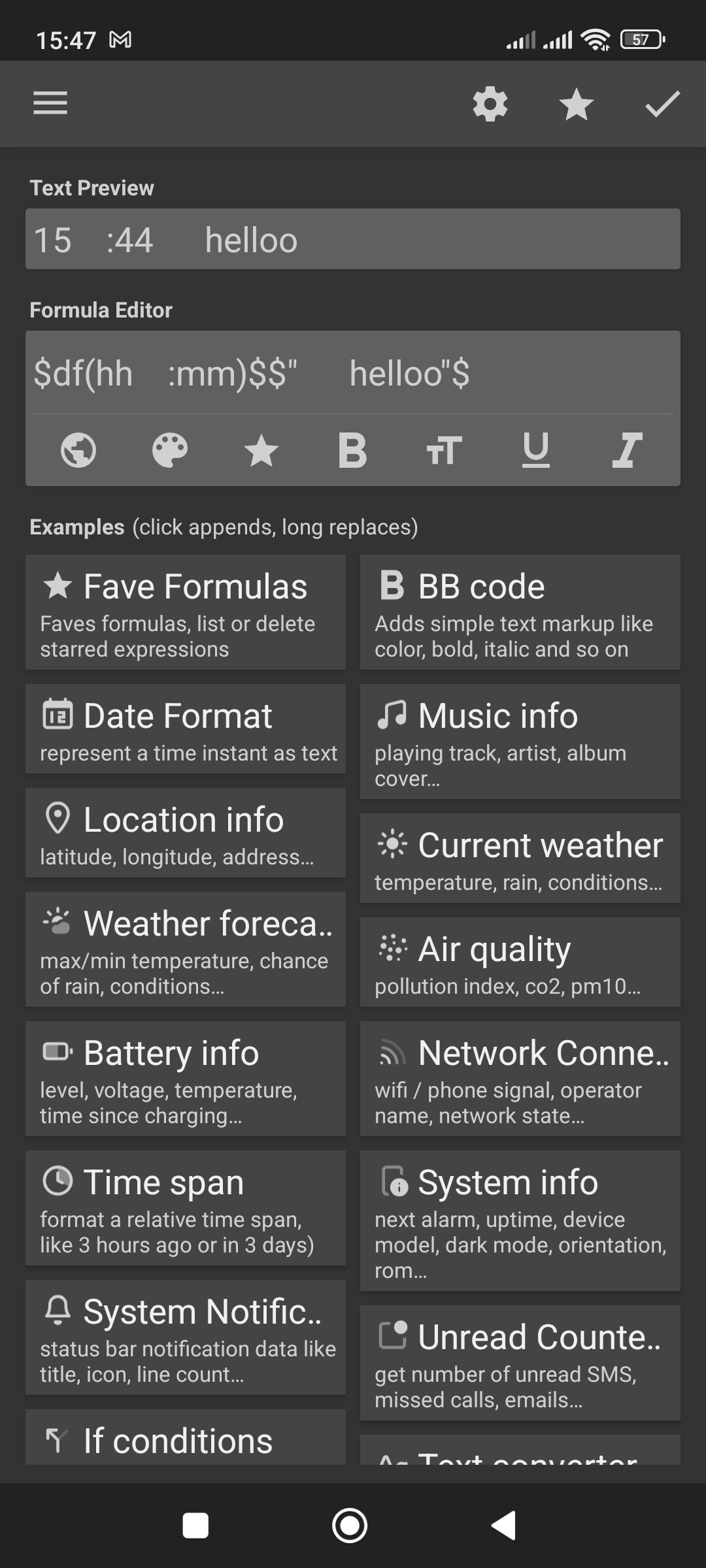Choose the Date Format example

[x=186, y=728]
